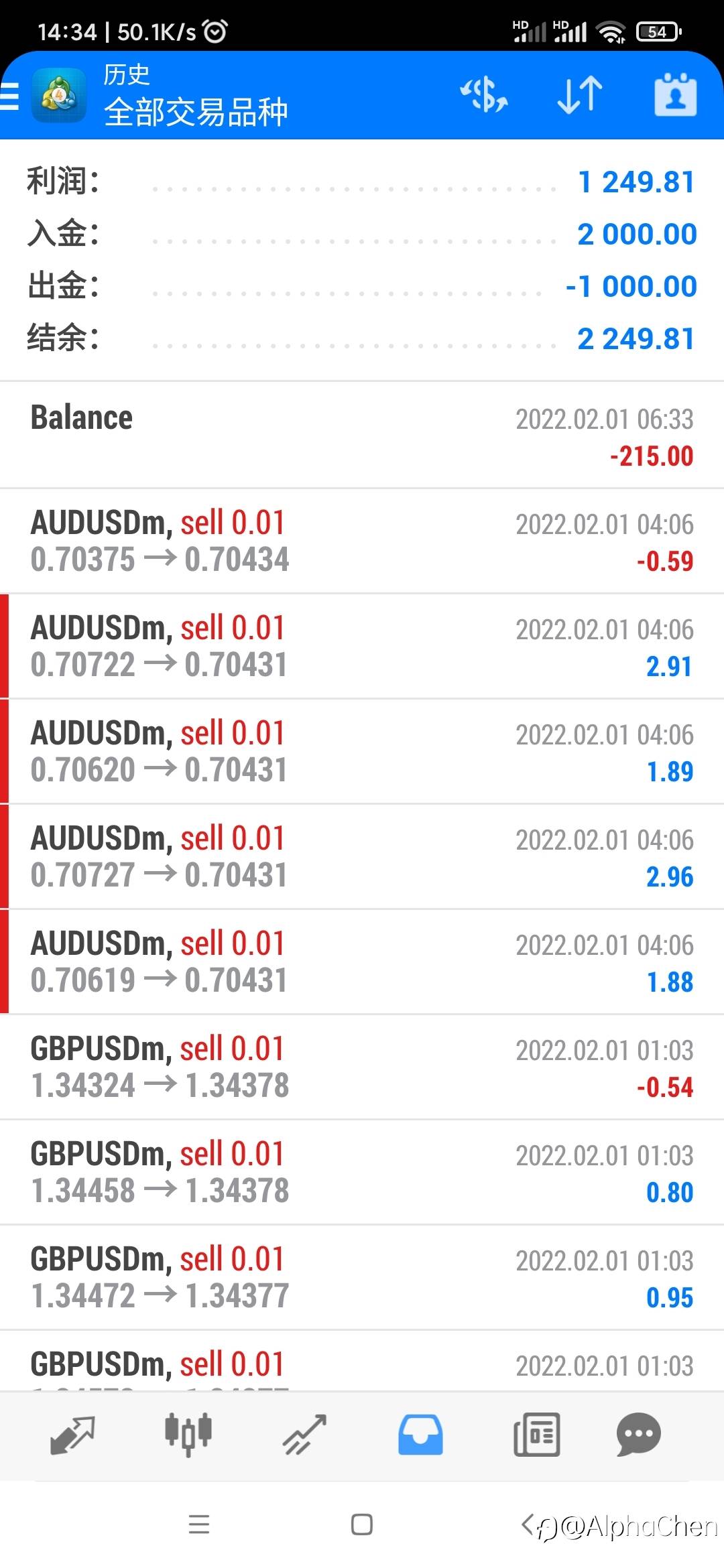Tap the system home button
The image size is (724, 1568).
pos(362,1524)
